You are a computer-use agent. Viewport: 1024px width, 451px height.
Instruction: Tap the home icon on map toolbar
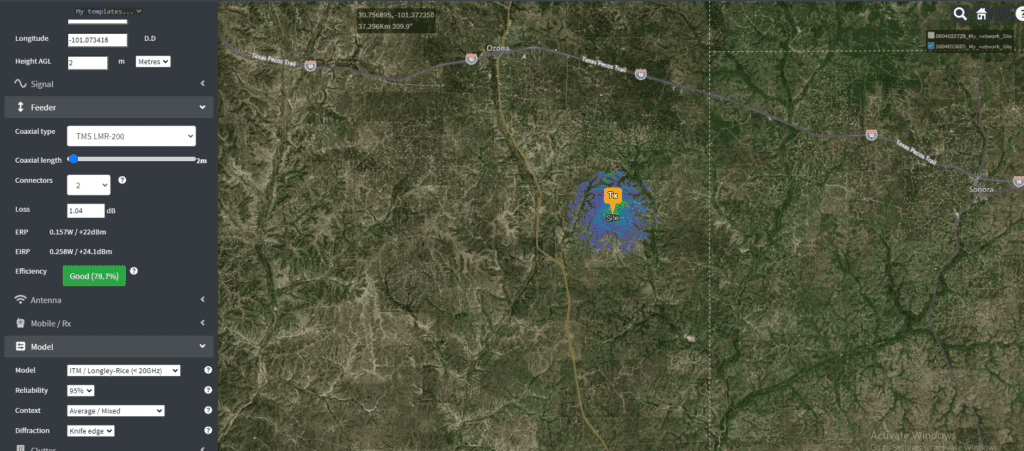[983, 14]
